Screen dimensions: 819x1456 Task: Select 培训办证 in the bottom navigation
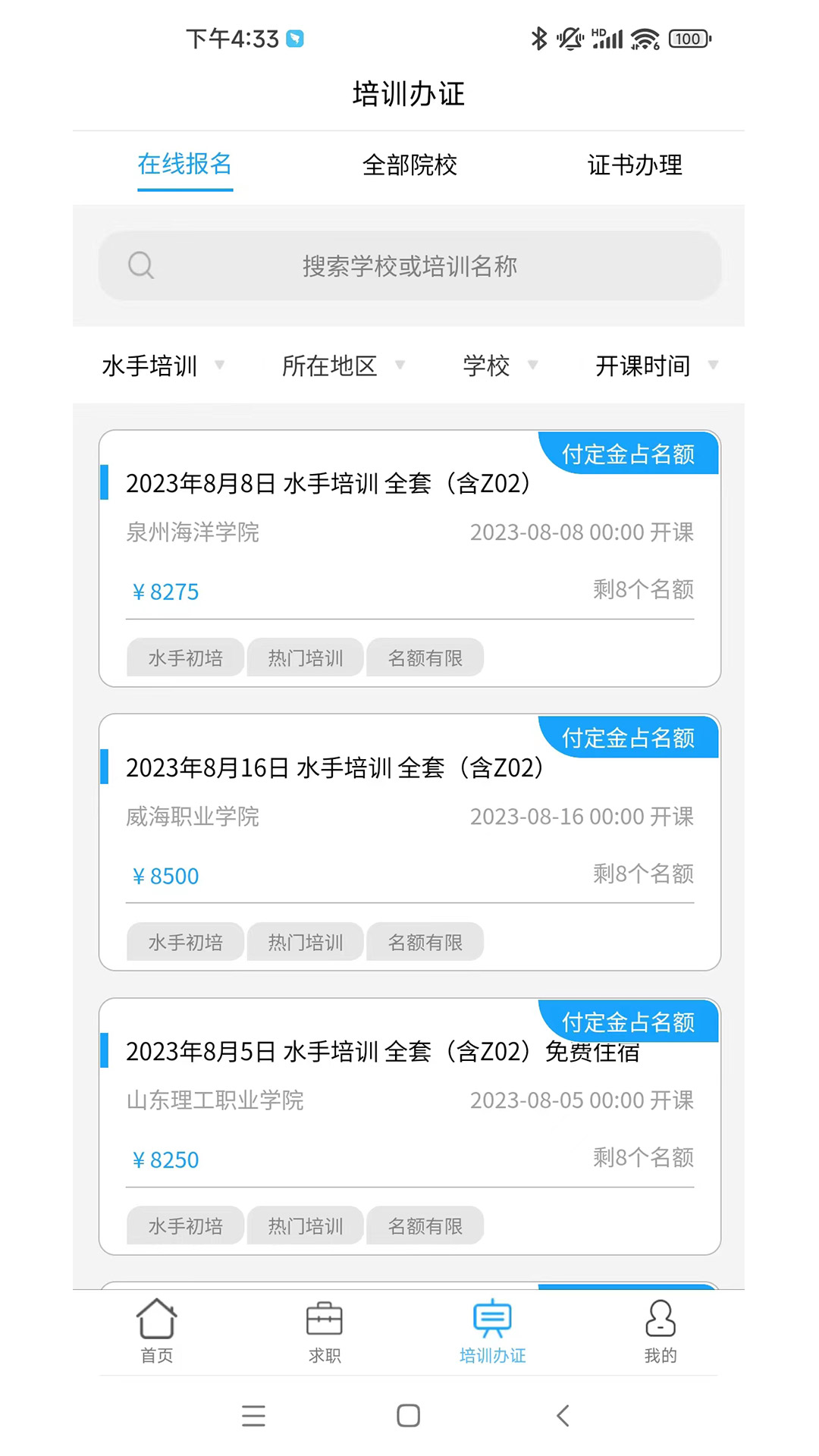point(493,1332)
